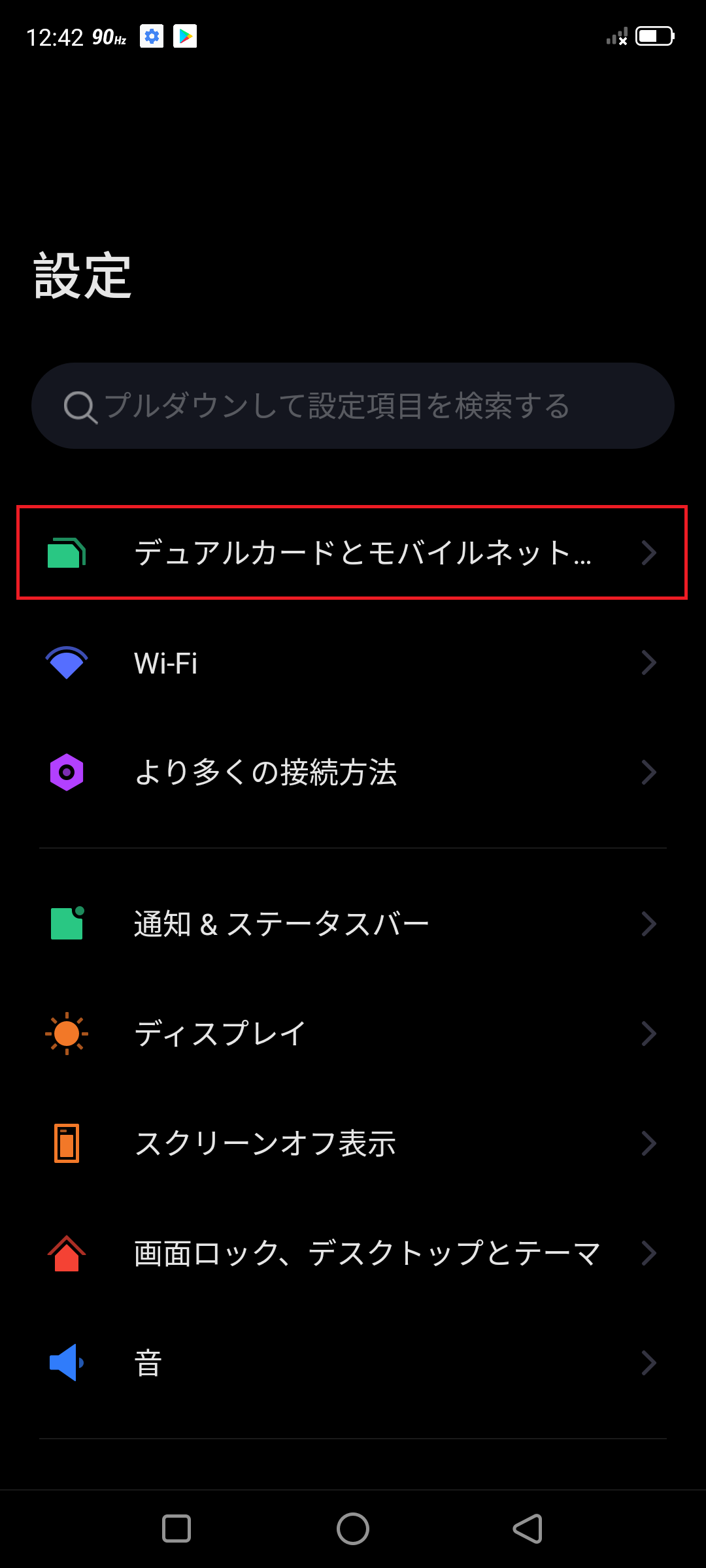Viewport: 706px width, 1568px height.
Task: Tap the settings gear in the status bar
Action: click(x=152, y=37)
